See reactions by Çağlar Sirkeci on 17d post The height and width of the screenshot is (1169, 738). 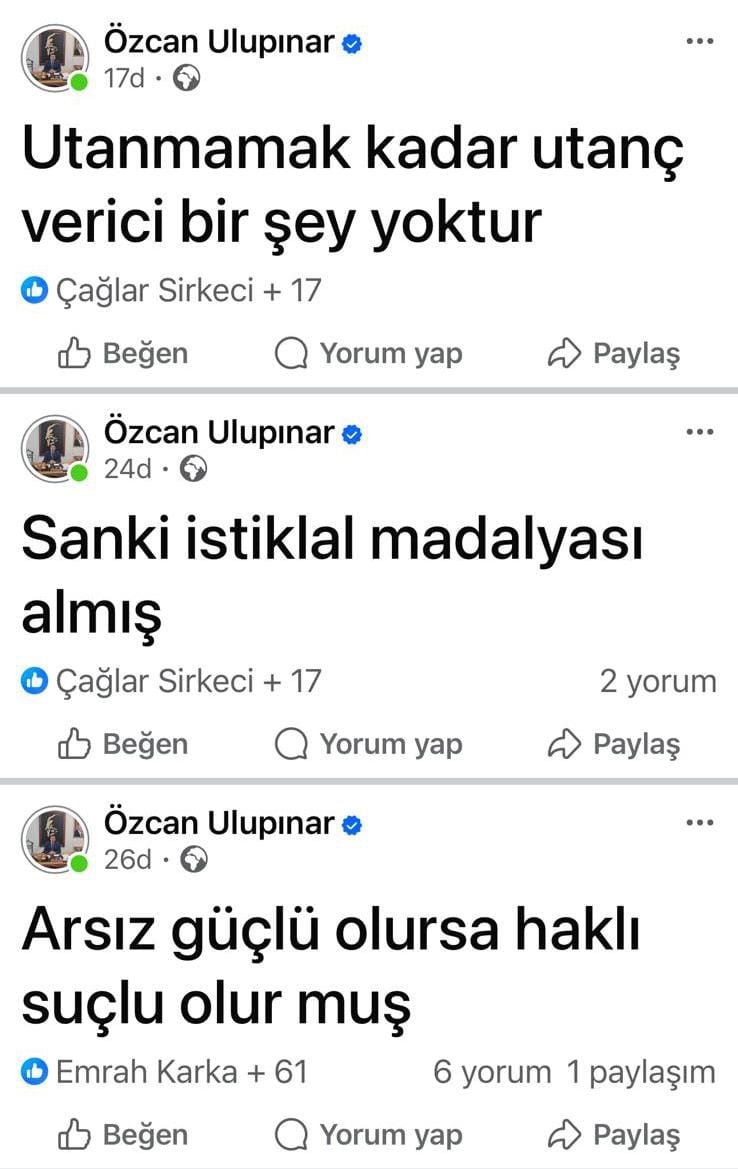pyautogui.click(x=171, y=291)
